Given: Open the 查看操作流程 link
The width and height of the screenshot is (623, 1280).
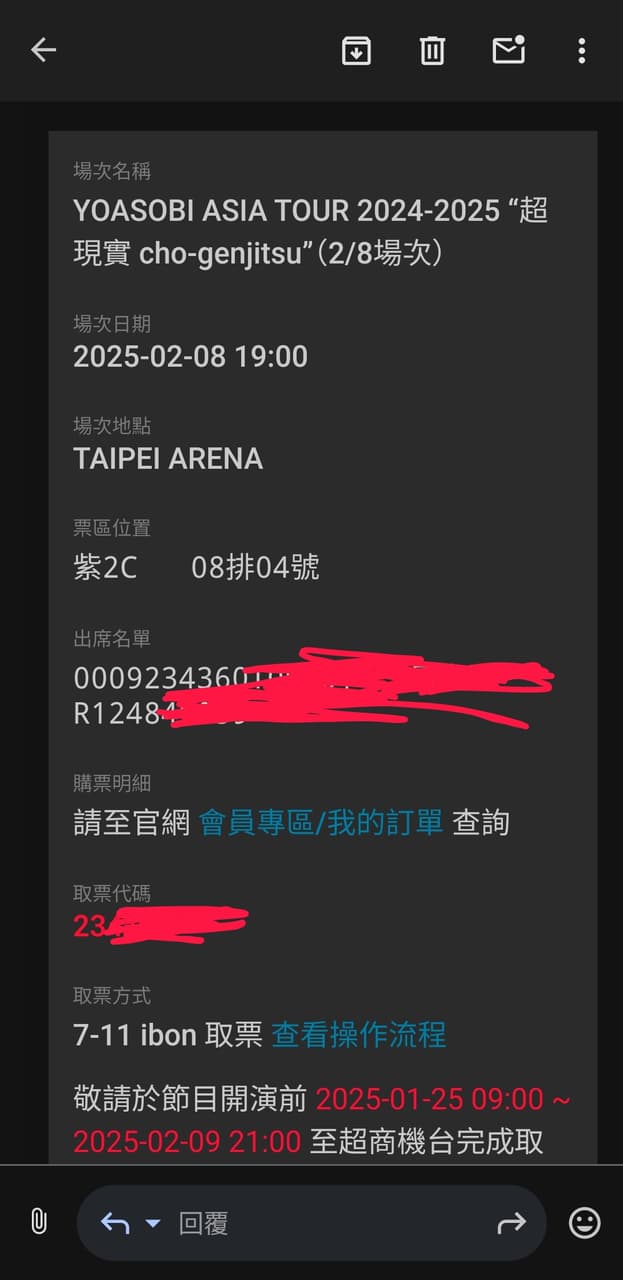Looking at the screenshot, I should pos(359,1034).
